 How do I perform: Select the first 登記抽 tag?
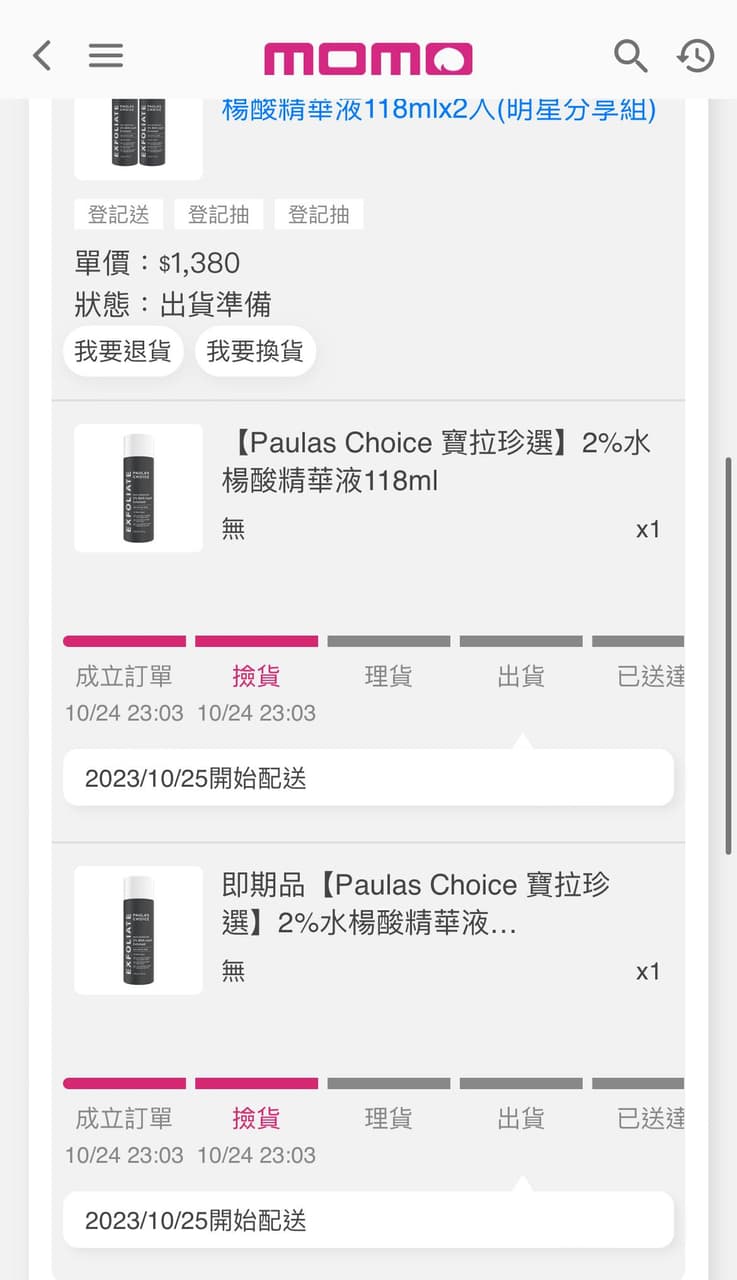219,214
